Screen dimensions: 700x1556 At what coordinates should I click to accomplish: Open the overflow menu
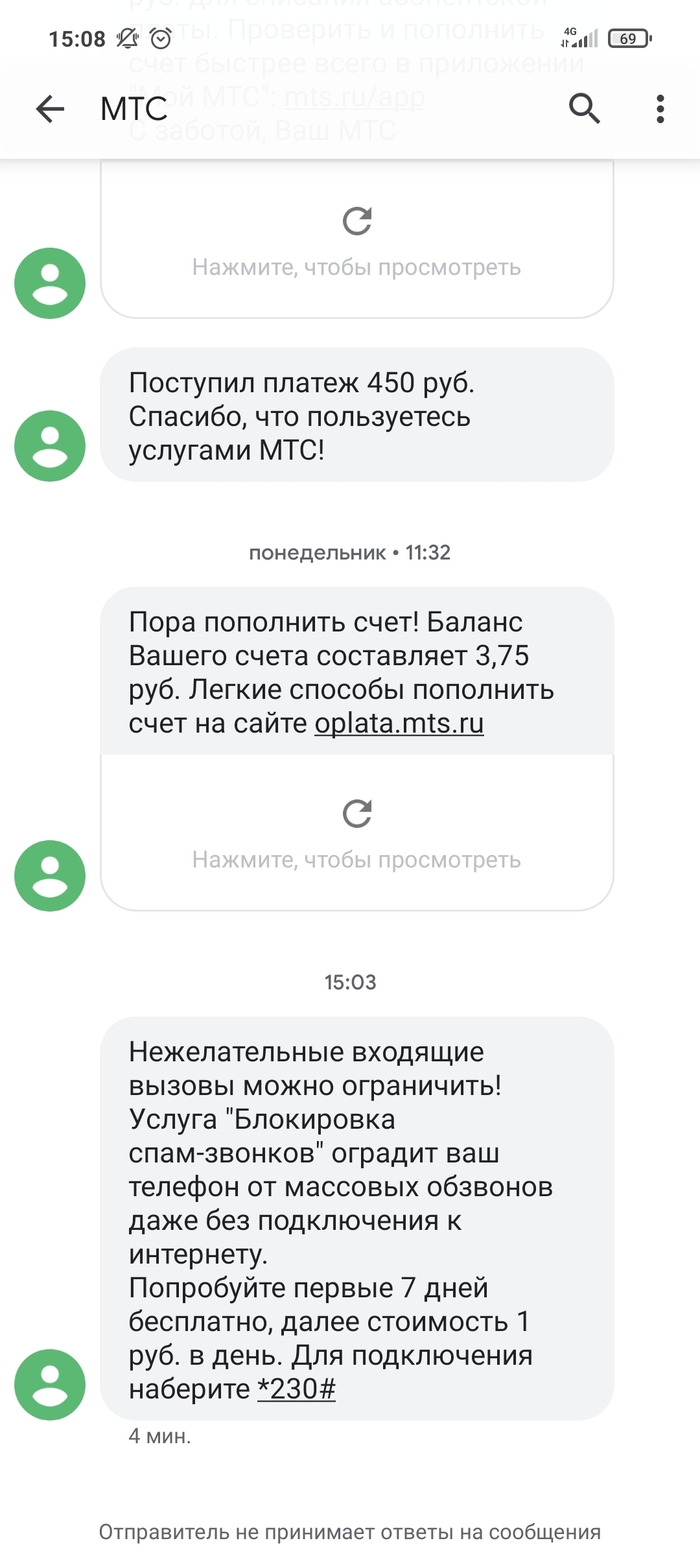(x=660, y=108)
